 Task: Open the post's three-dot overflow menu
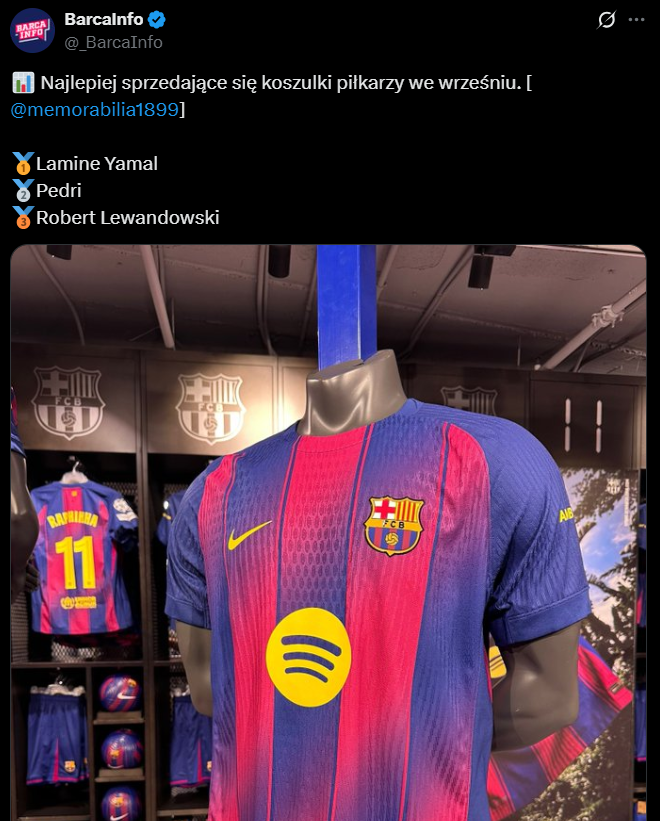coord(636,20)
